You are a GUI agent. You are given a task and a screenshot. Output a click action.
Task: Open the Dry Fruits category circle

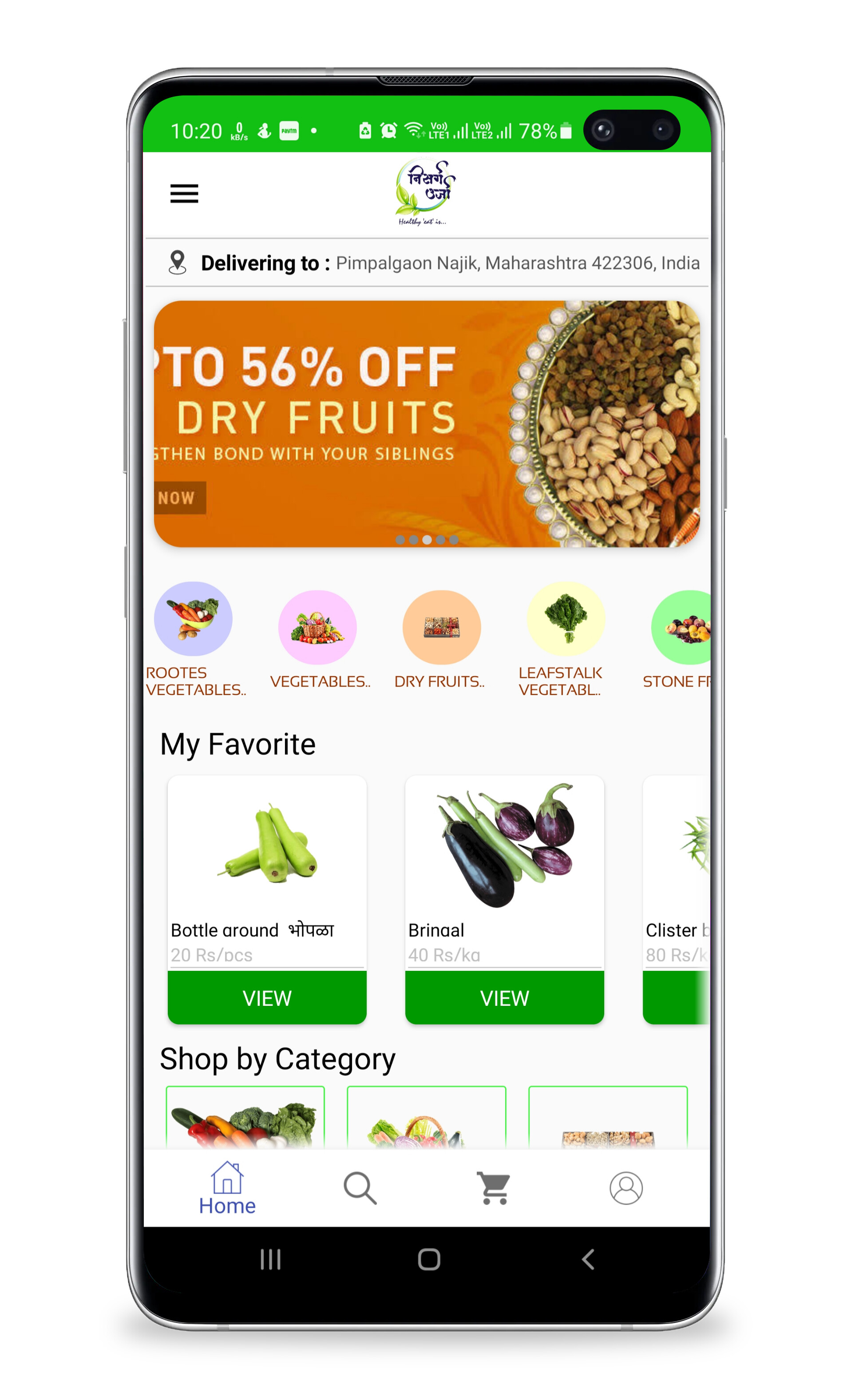tap(441, 627)
